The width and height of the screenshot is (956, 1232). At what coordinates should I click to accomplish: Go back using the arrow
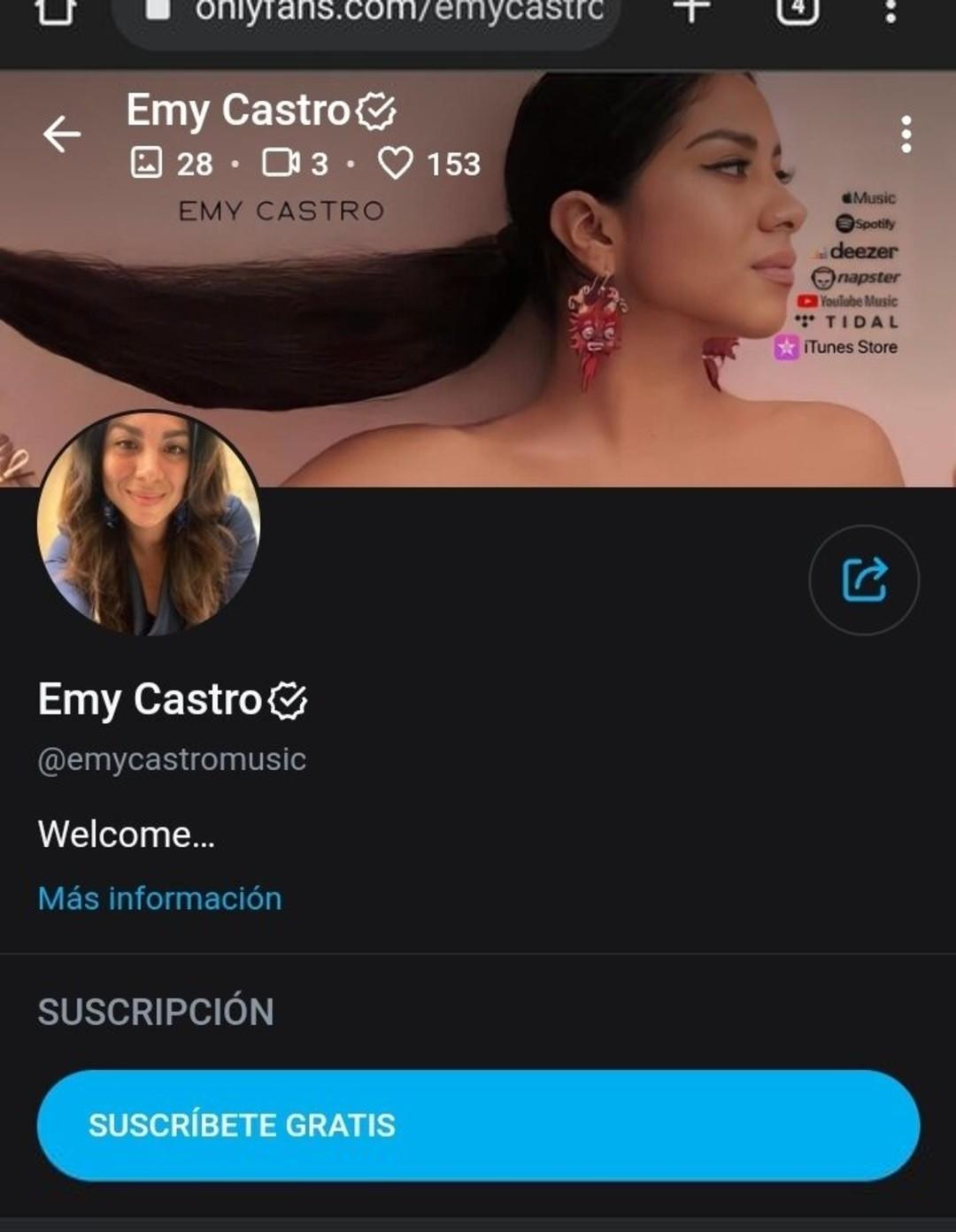coord(62,135)
